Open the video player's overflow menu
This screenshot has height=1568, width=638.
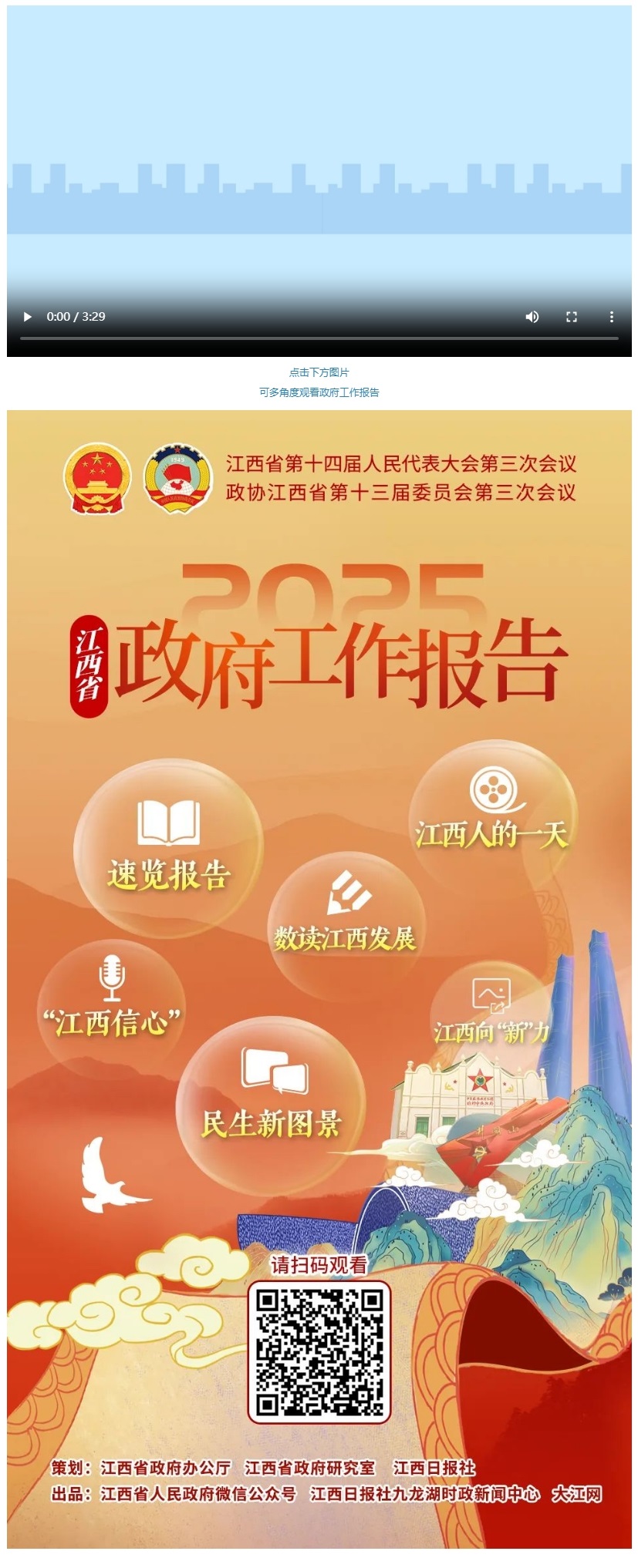611,317
